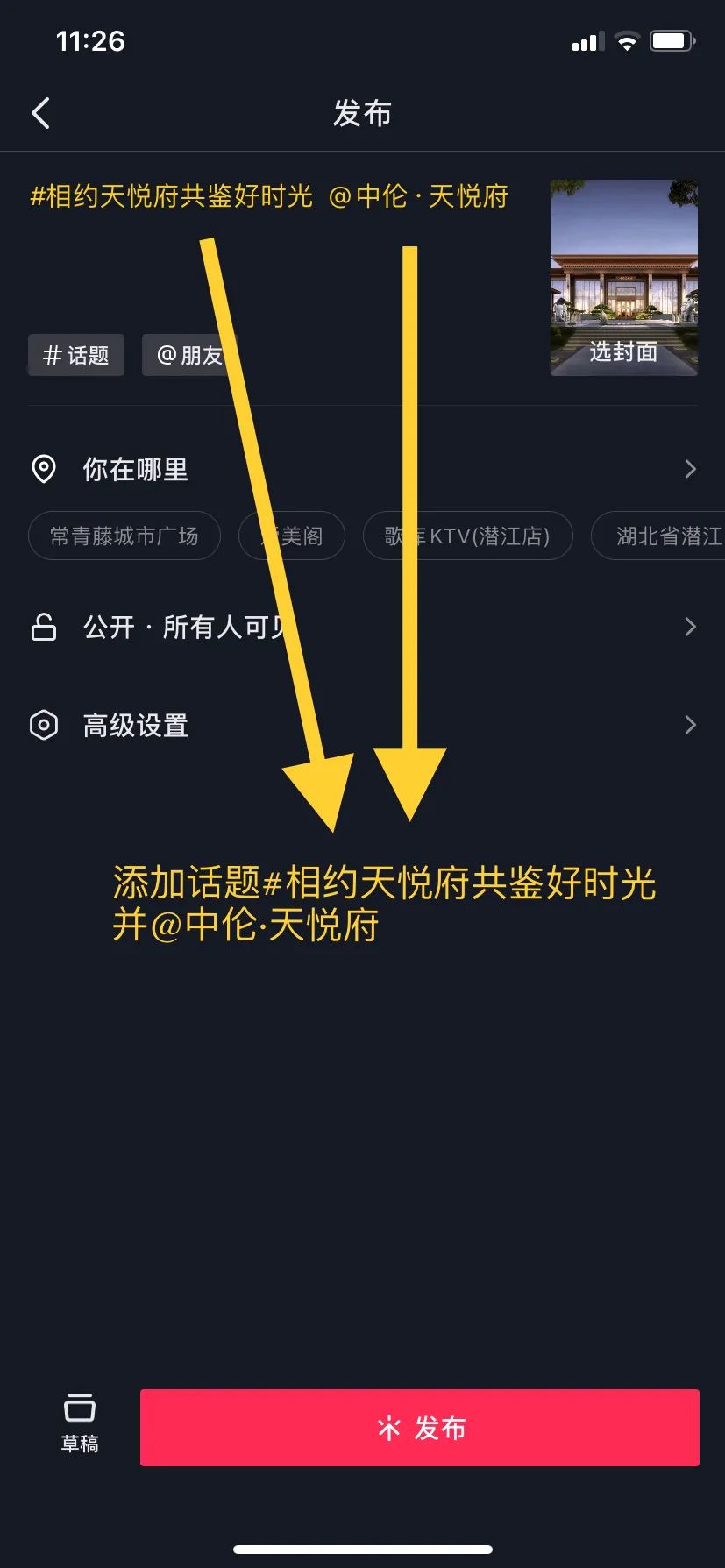Go back from the 发布 page
725x1568 pixels.
41,113
